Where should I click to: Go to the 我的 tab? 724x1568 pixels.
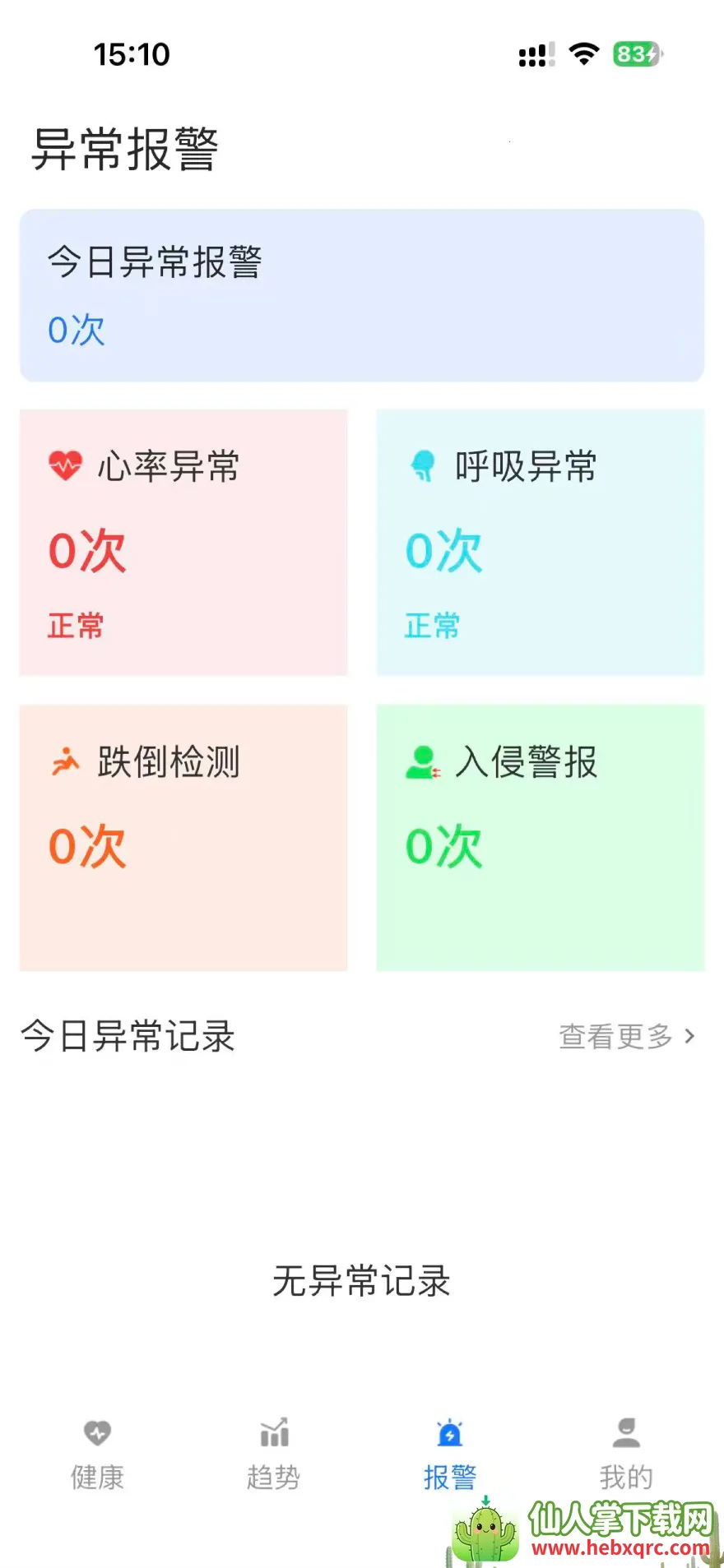click(626, 1454)
